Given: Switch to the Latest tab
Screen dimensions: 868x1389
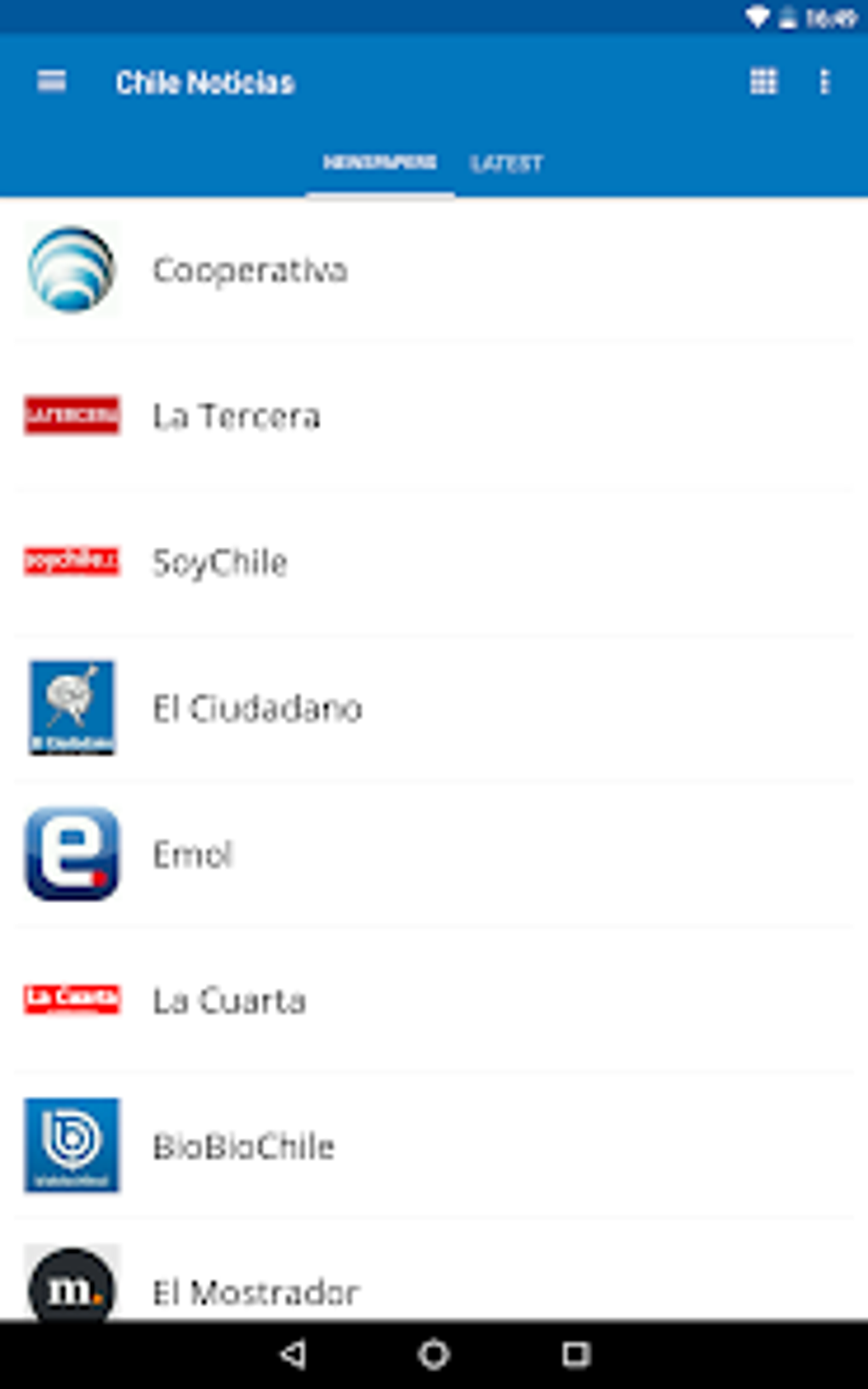Looking at the screenshot, I should click(x=506, y=163).
